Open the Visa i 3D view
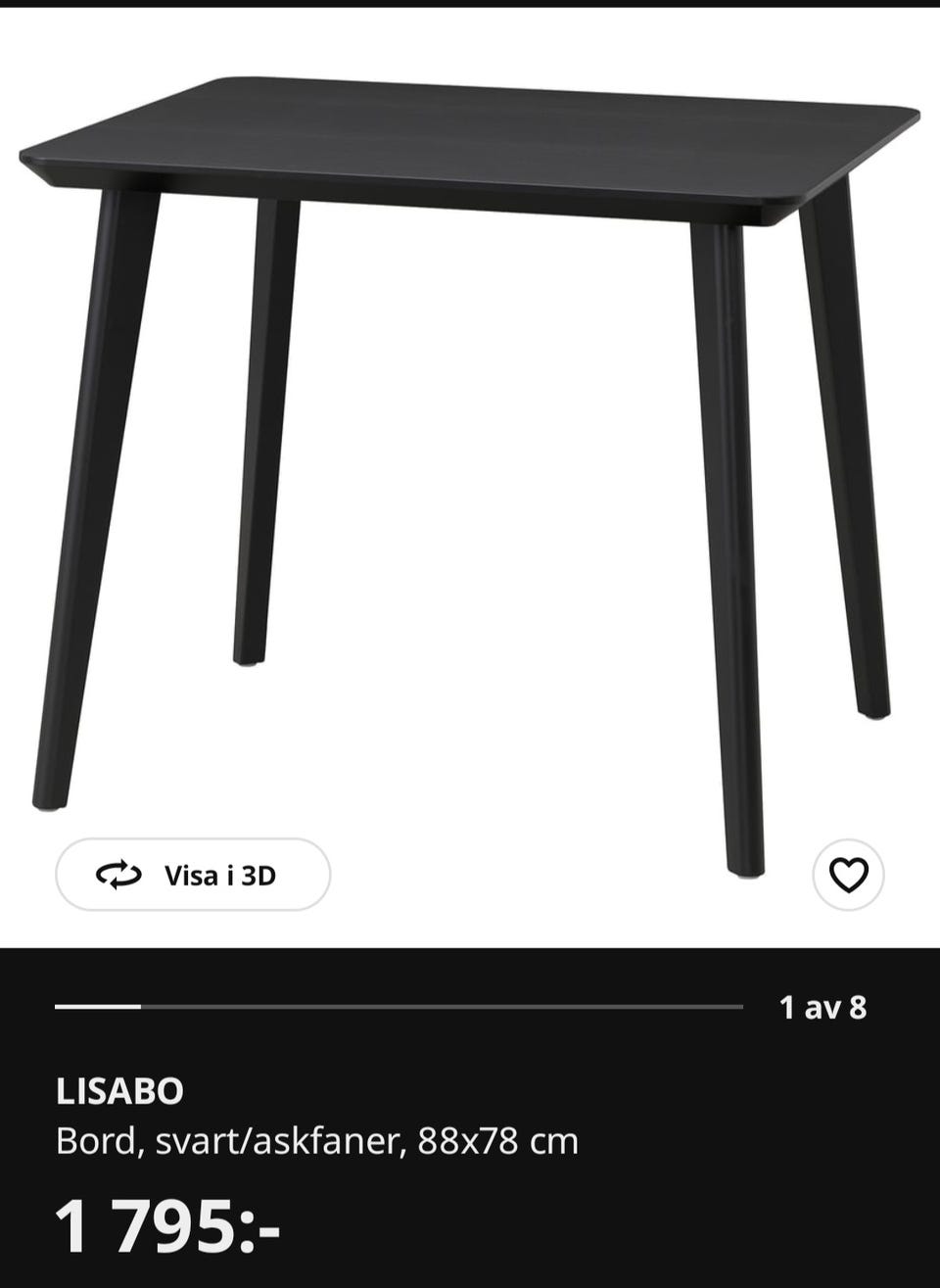Image resolution: width=940 pixels, height=1288 pixels. tap(193, 875)
